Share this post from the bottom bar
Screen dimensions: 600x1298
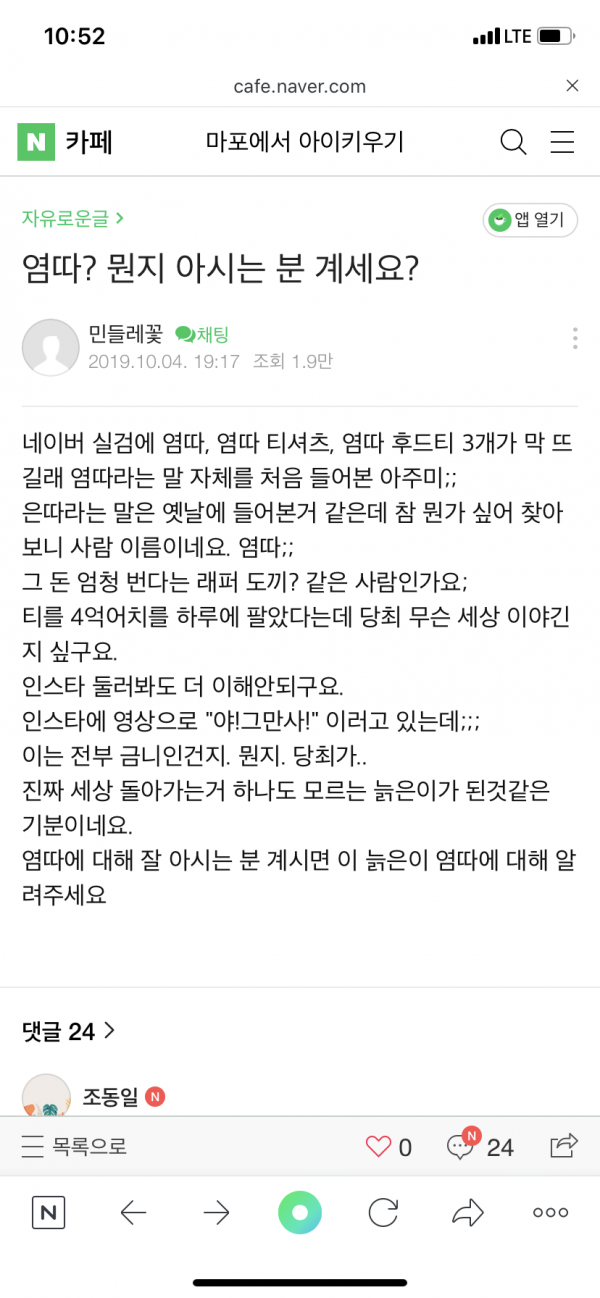564,1146
